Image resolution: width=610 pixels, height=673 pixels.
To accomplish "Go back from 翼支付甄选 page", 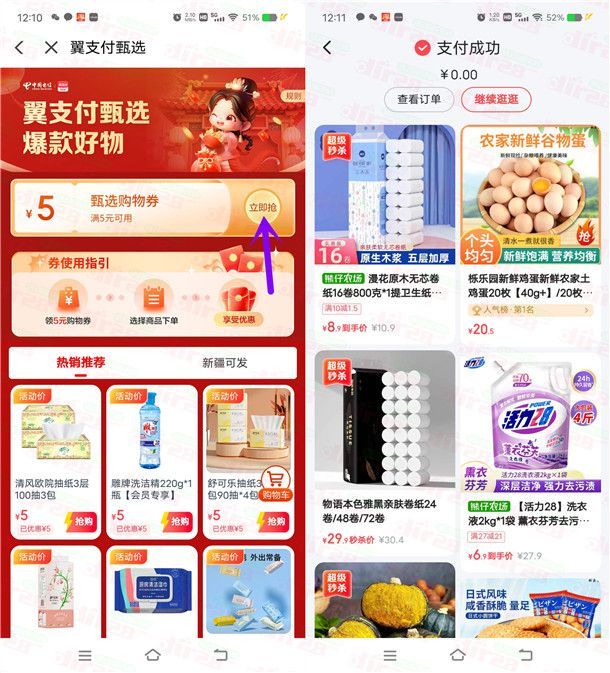I will pos(19,47).
